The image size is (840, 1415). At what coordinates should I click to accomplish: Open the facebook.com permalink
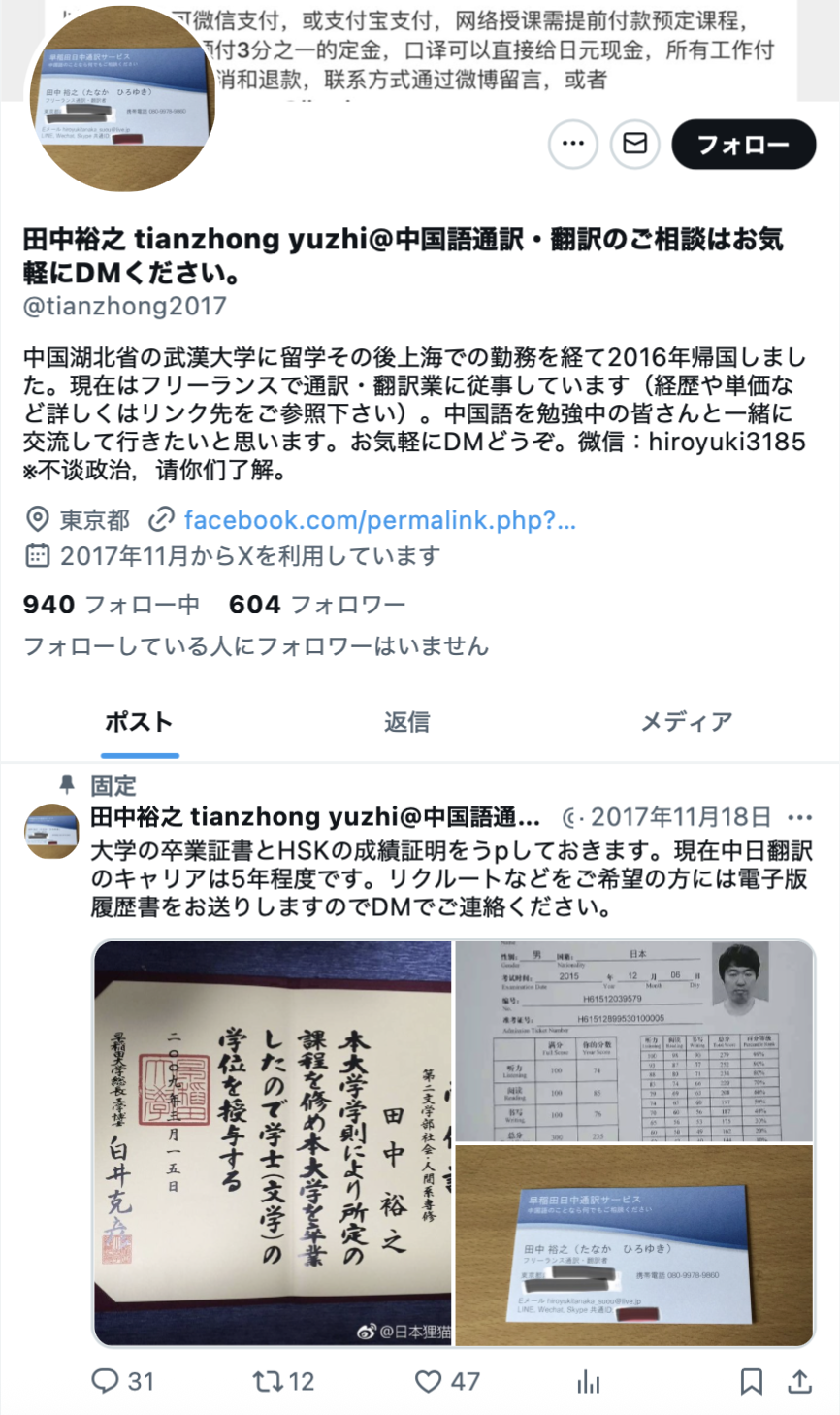click(379, 520)
